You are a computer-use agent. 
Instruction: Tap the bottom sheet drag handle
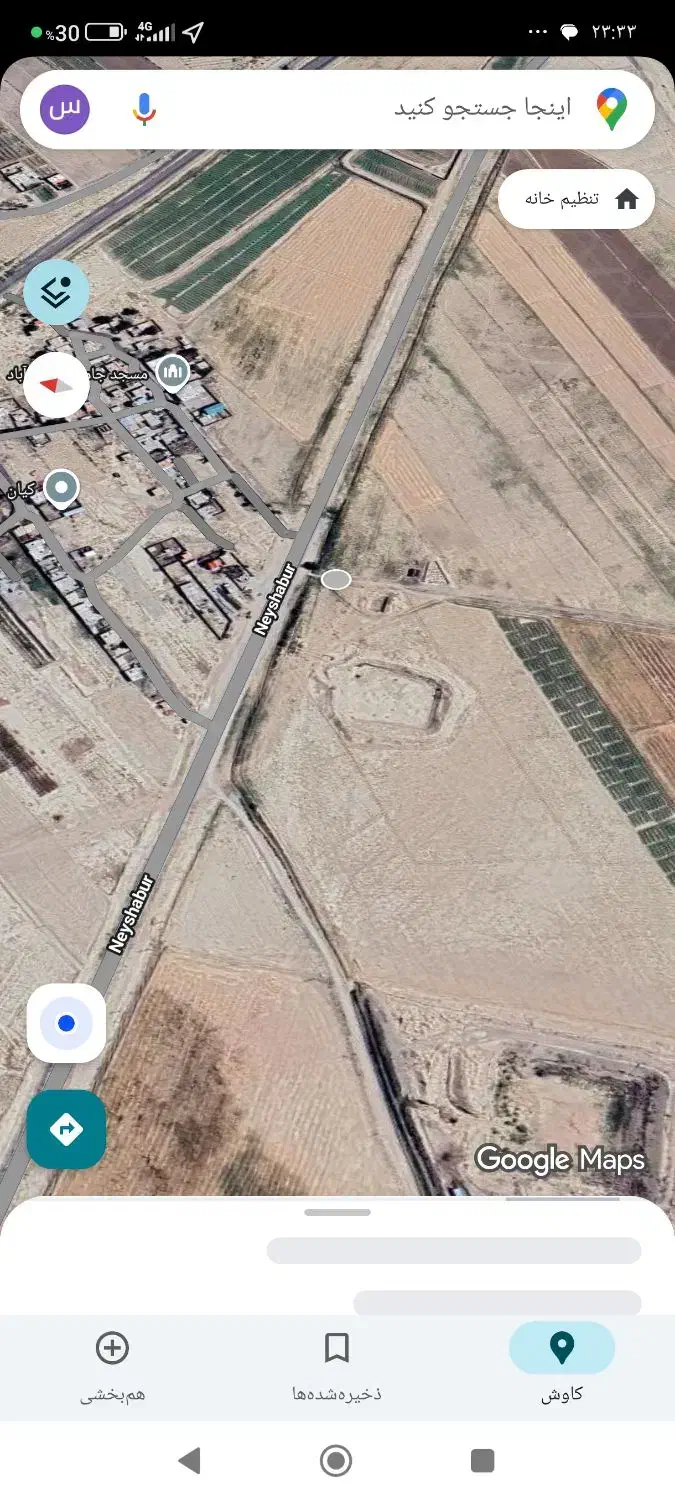[337, 1212]
